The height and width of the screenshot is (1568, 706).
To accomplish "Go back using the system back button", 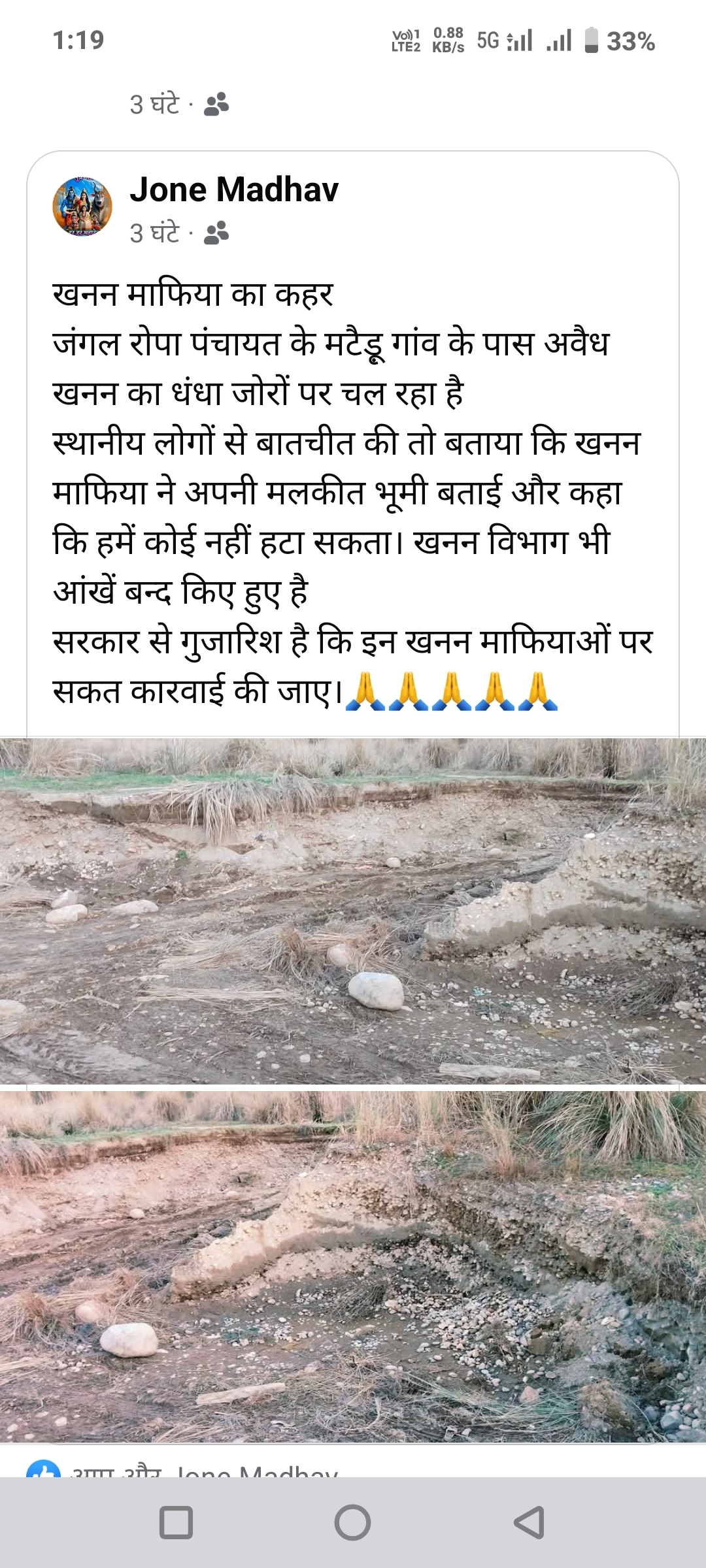I will pos(529,1523).
